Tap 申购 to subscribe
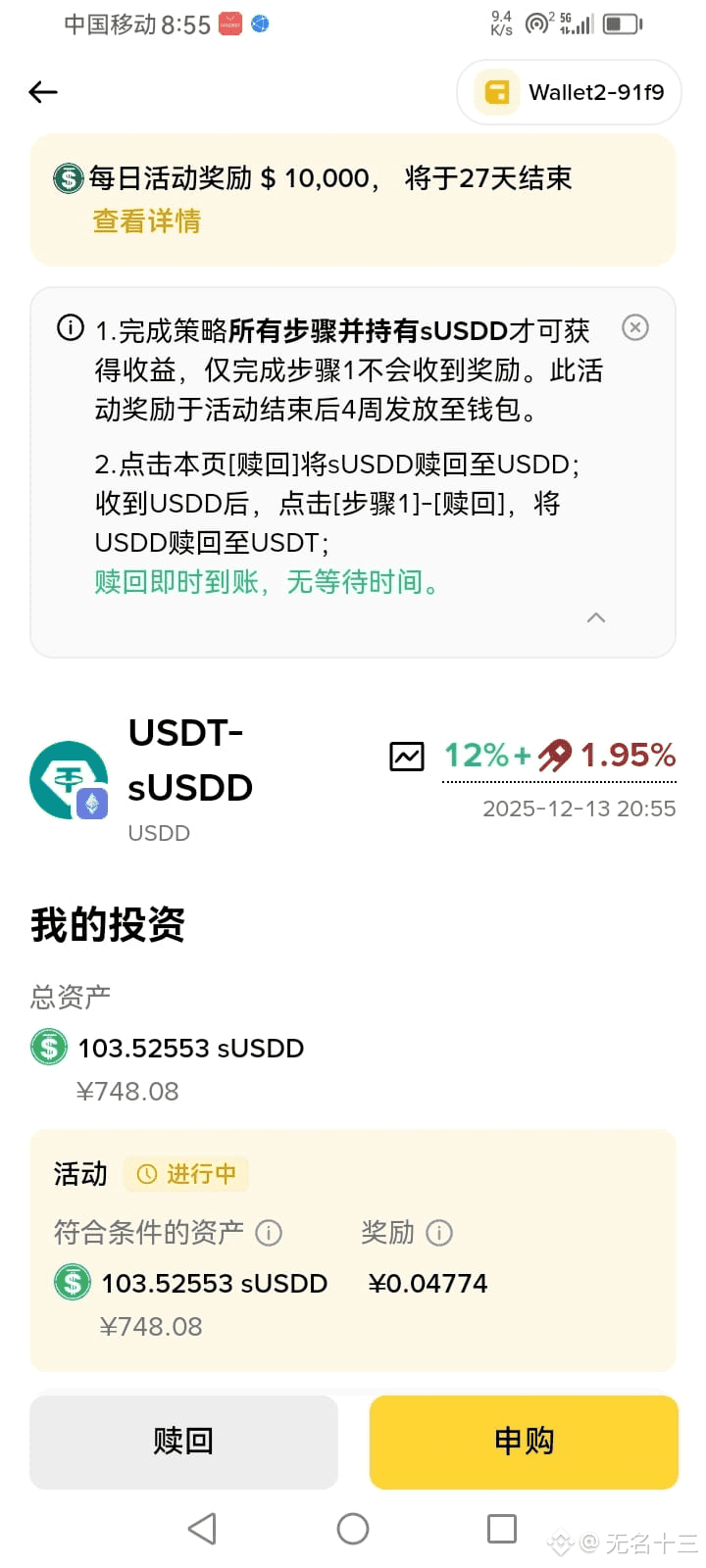The height and width of the screenshot is (1568, 706). pyautogui.click(x=524, y=1442)
